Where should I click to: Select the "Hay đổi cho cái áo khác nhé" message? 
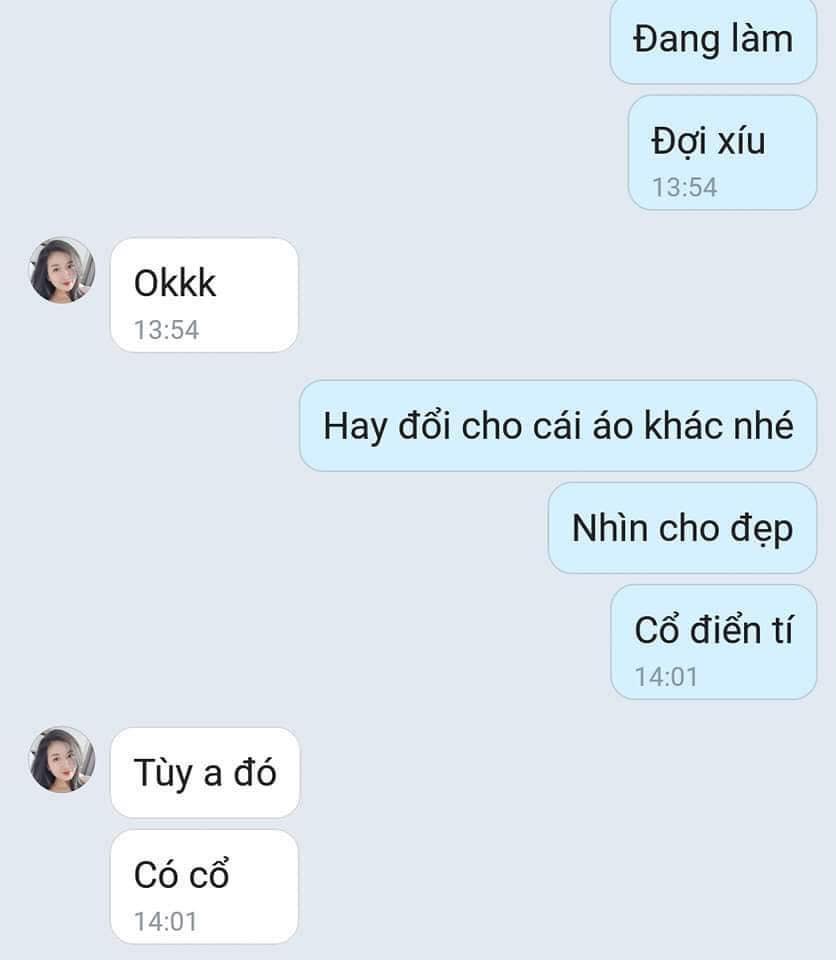559,428
